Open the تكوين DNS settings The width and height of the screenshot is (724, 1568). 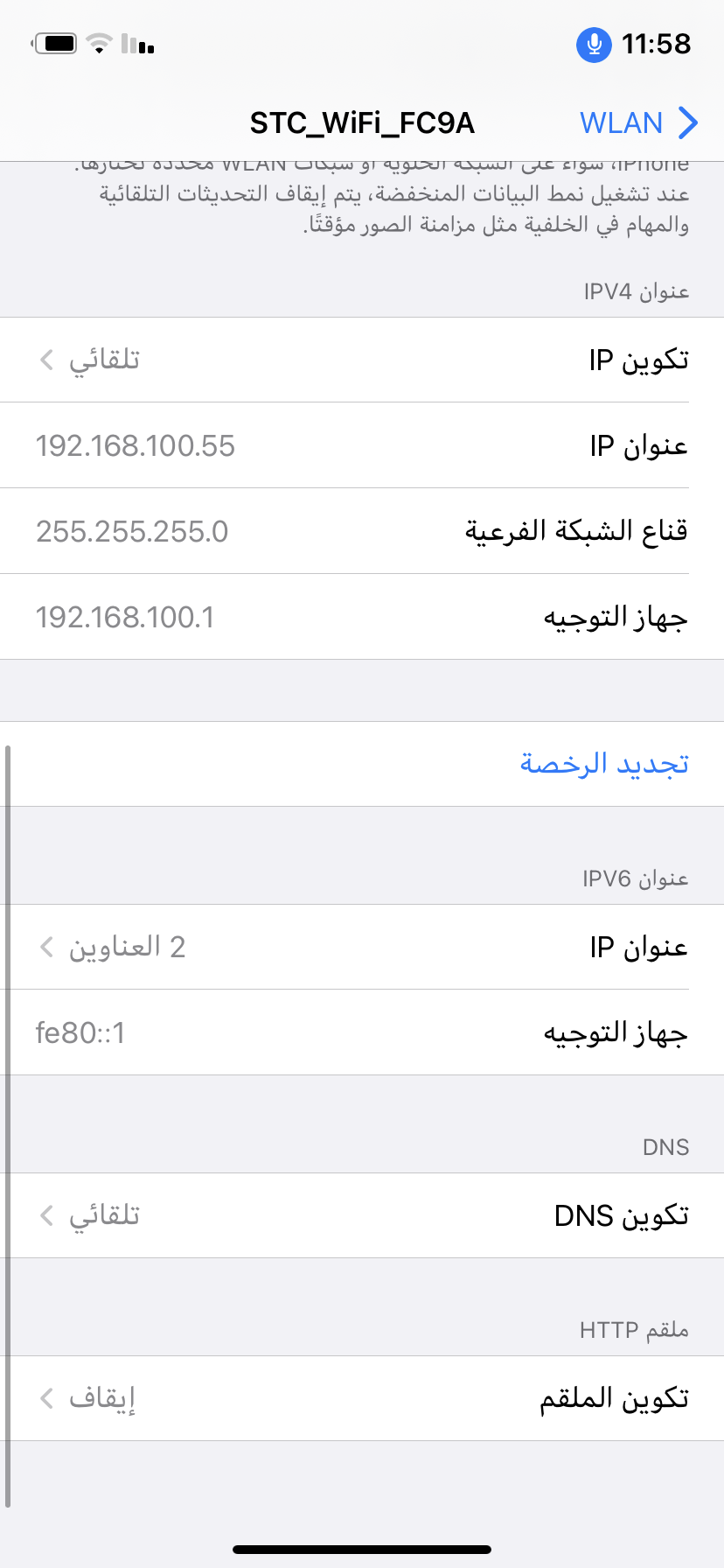pyautogui.click(x=362, y=1215)
